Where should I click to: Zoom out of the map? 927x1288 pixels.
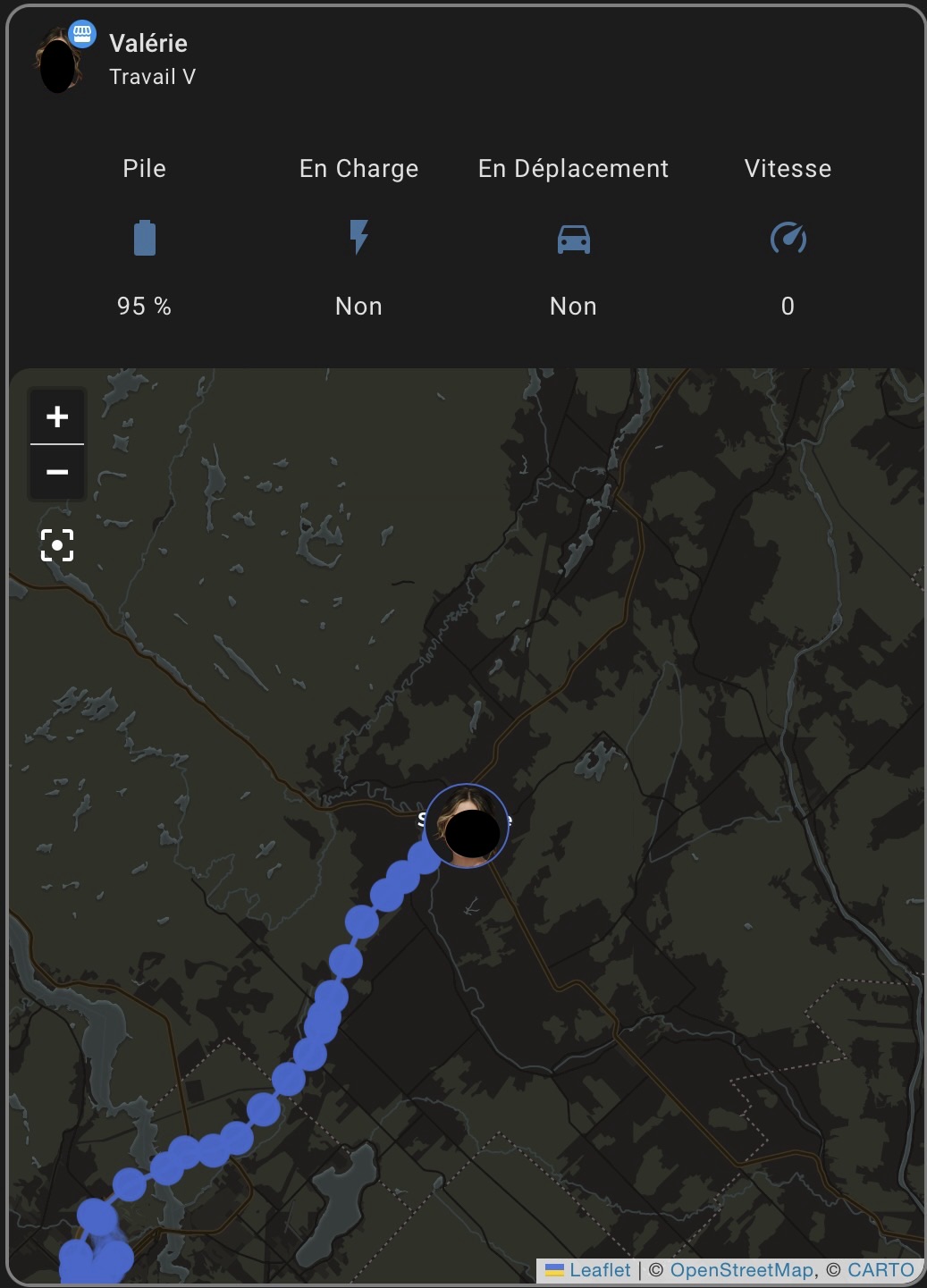tap(57, 471)
